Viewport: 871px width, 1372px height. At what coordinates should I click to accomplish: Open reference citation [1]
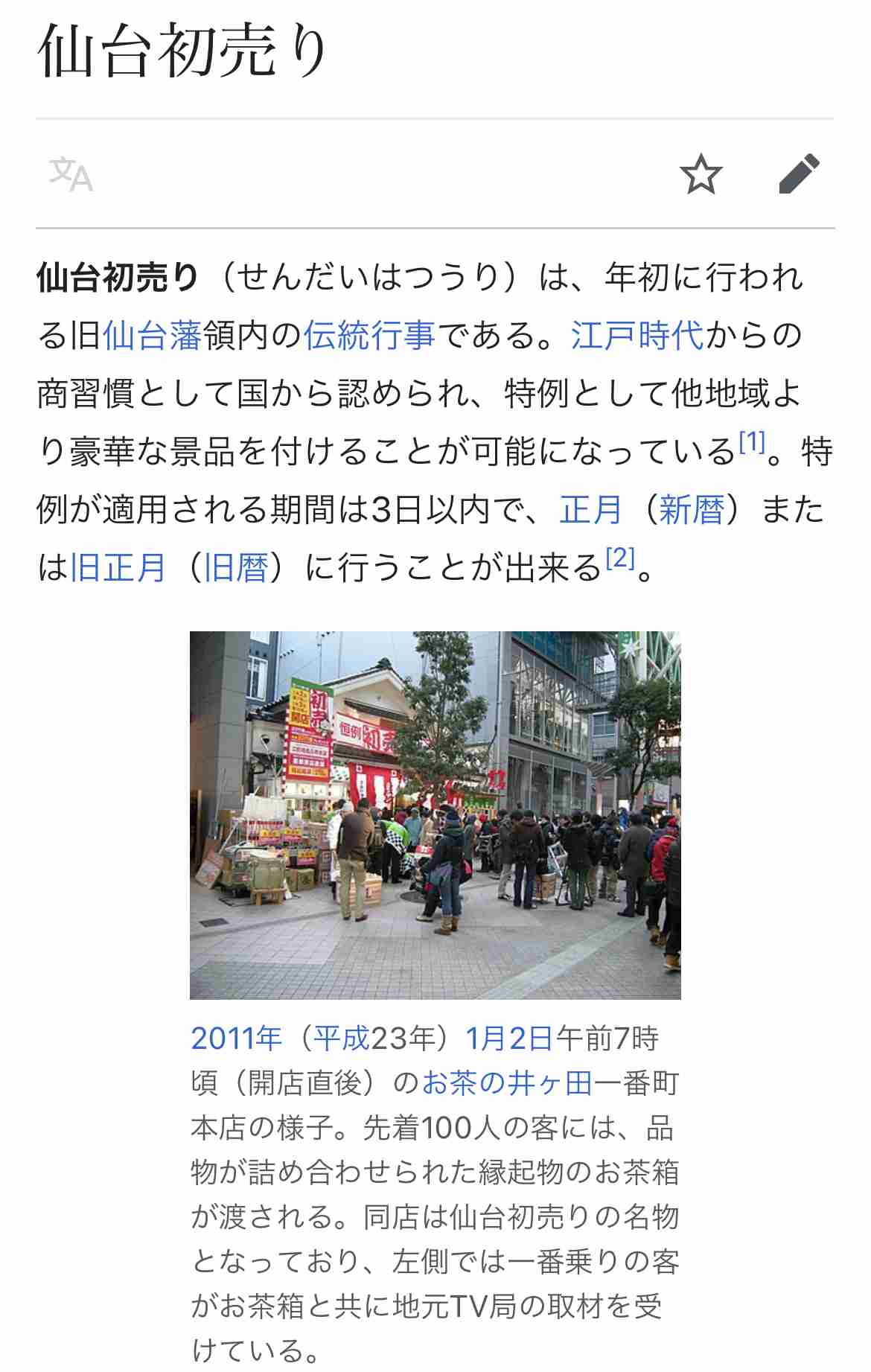tap(752, 442)
